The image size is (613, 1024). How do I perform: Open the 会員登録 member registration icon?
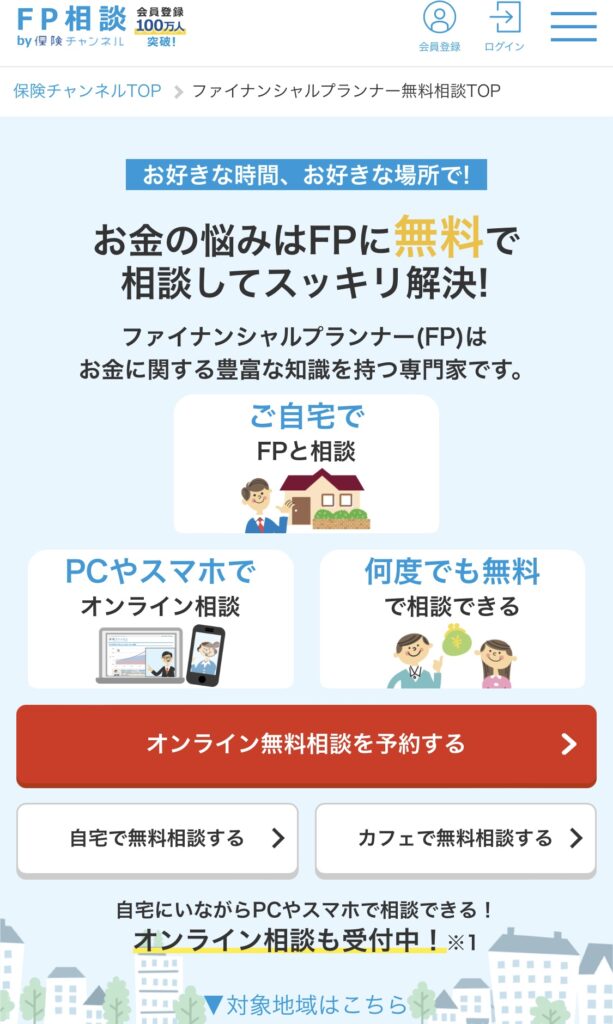coord(439,26)
